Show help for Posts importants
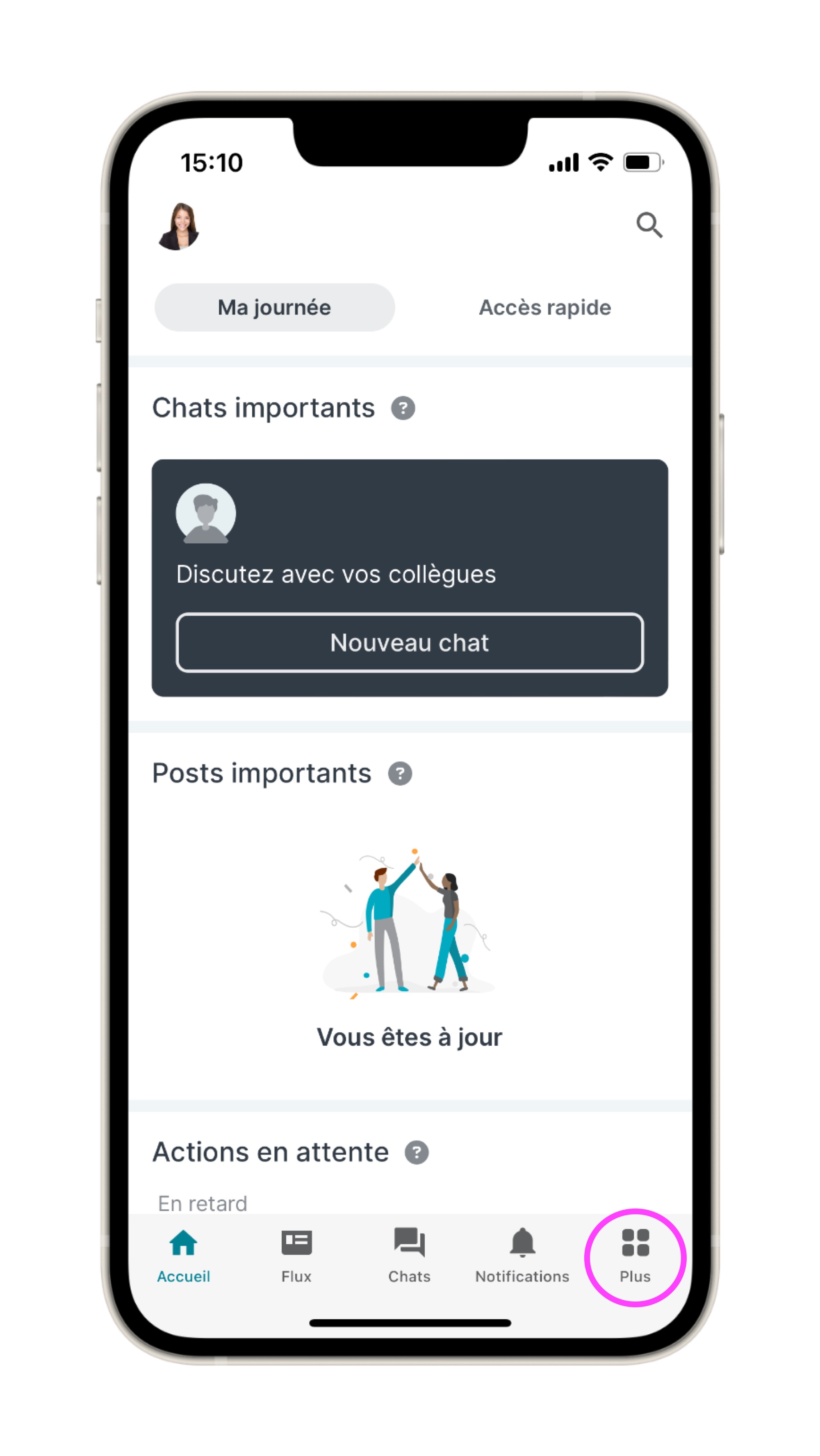The width and height of the screenshot is (820, 1456). pos(400,774)
